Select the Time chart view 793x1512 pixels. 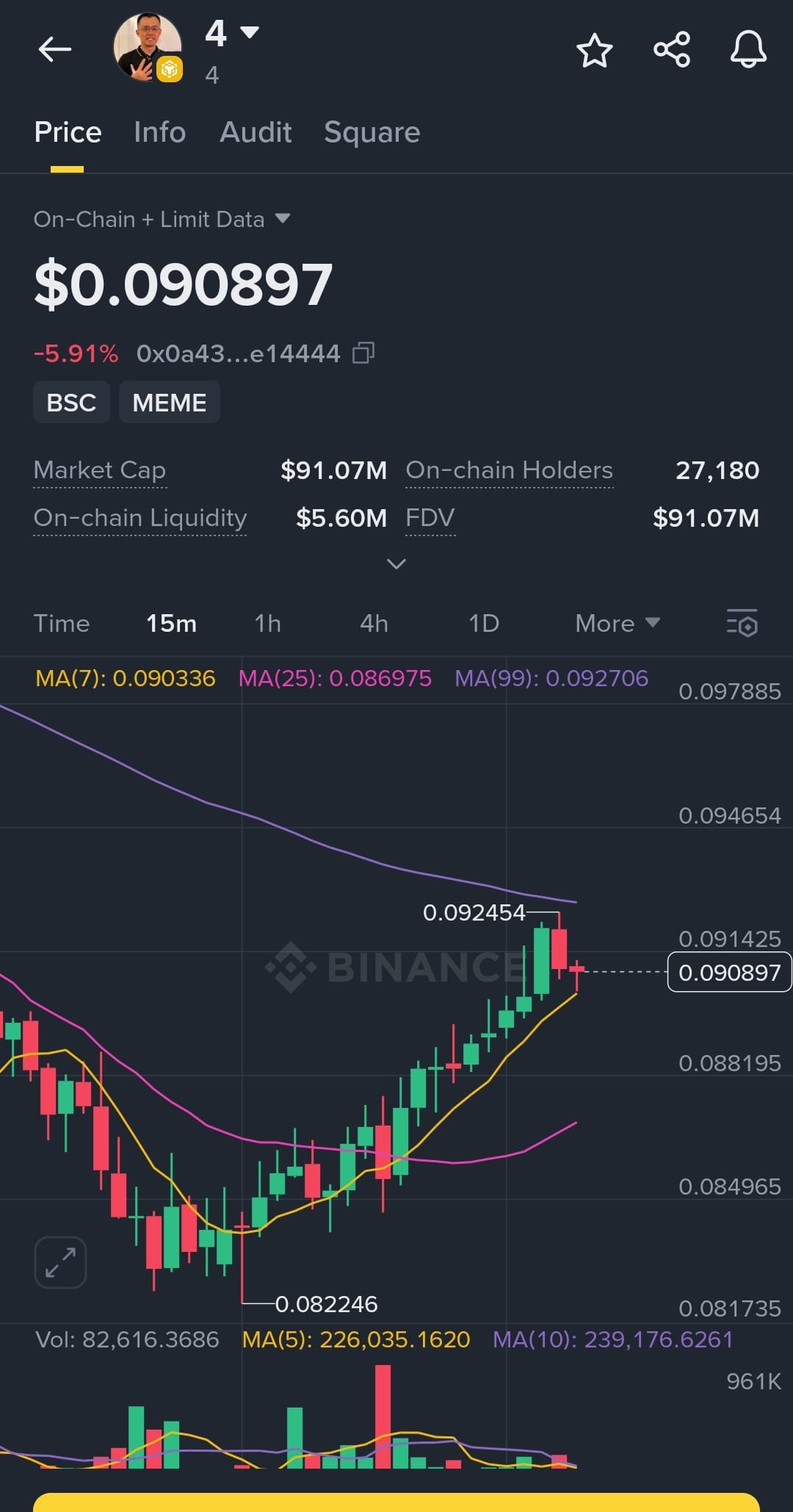pos(62,624)
